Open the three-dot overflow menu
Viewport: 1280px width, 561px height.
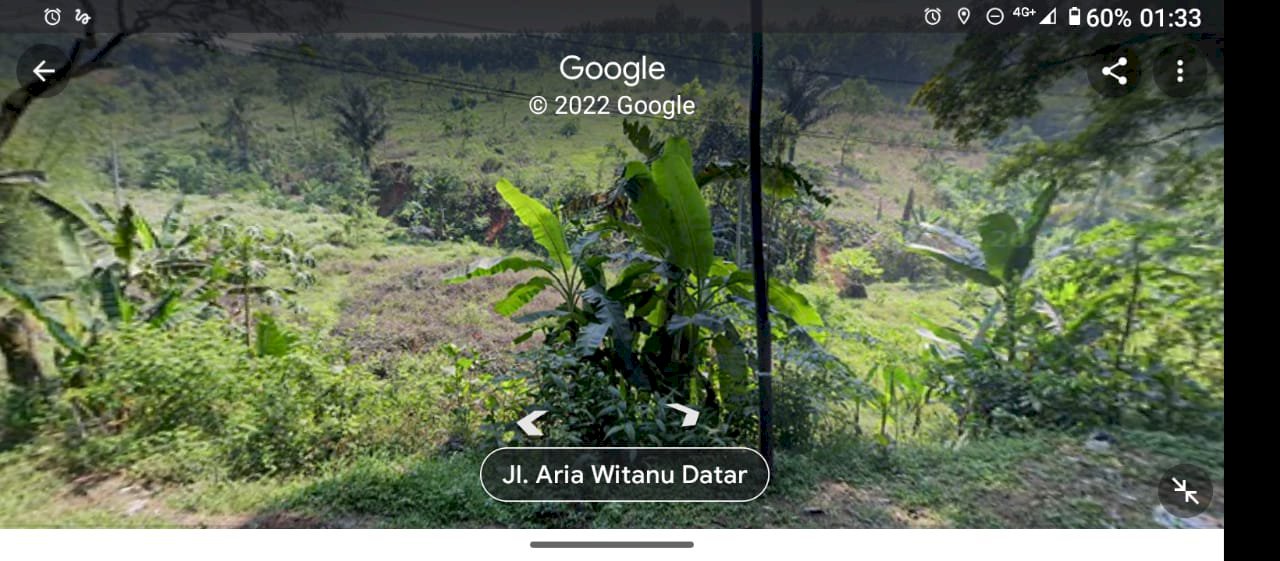click(1180, 71)
